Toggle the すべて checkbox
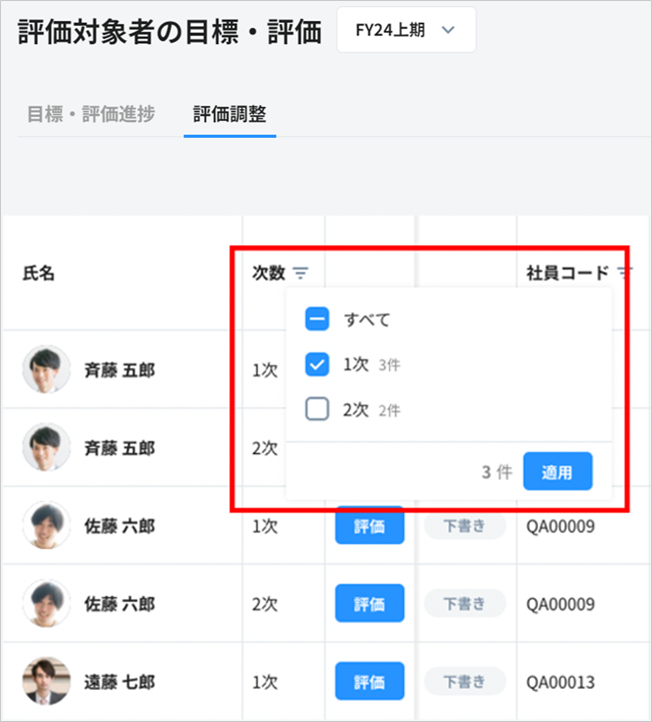This screenshot has width=652, height=722. pos(317,320)
